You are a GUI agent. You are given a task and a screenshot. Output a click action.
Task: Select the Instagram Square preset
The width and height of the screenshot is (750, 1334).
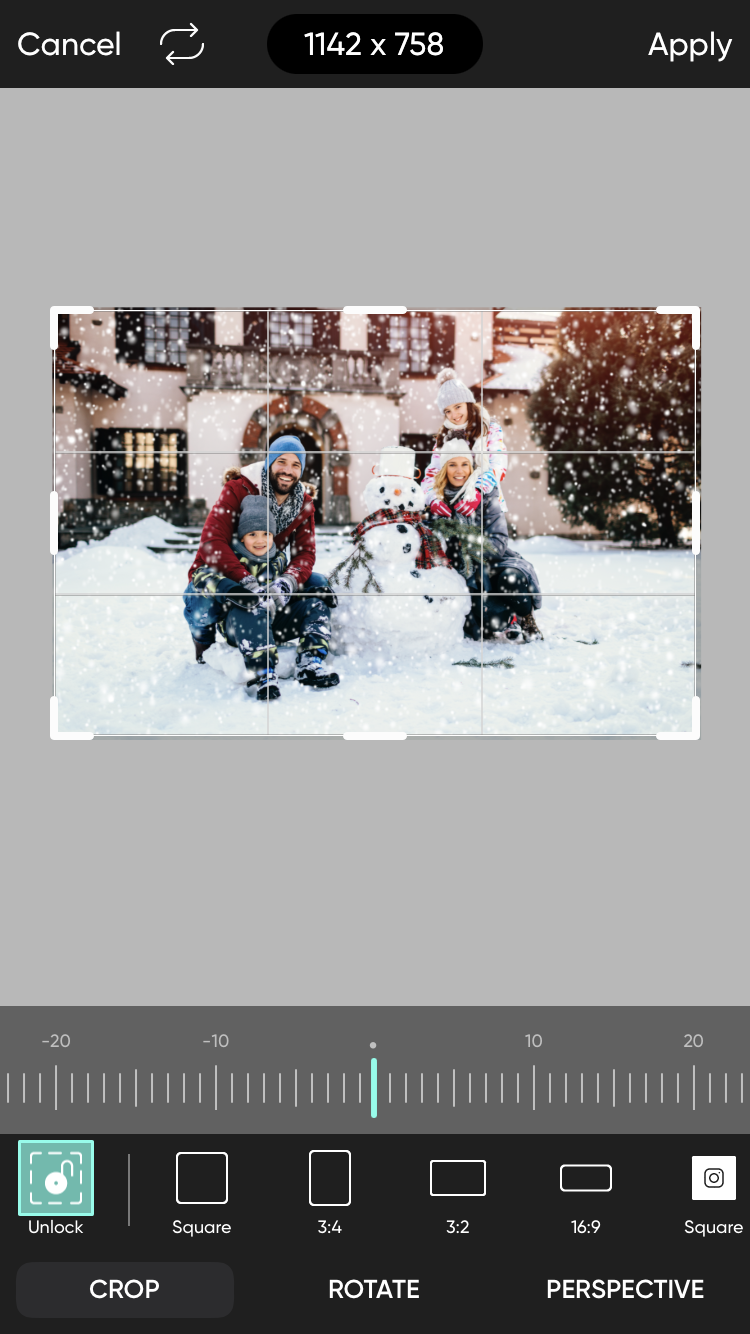click(x=714, y=1192)
